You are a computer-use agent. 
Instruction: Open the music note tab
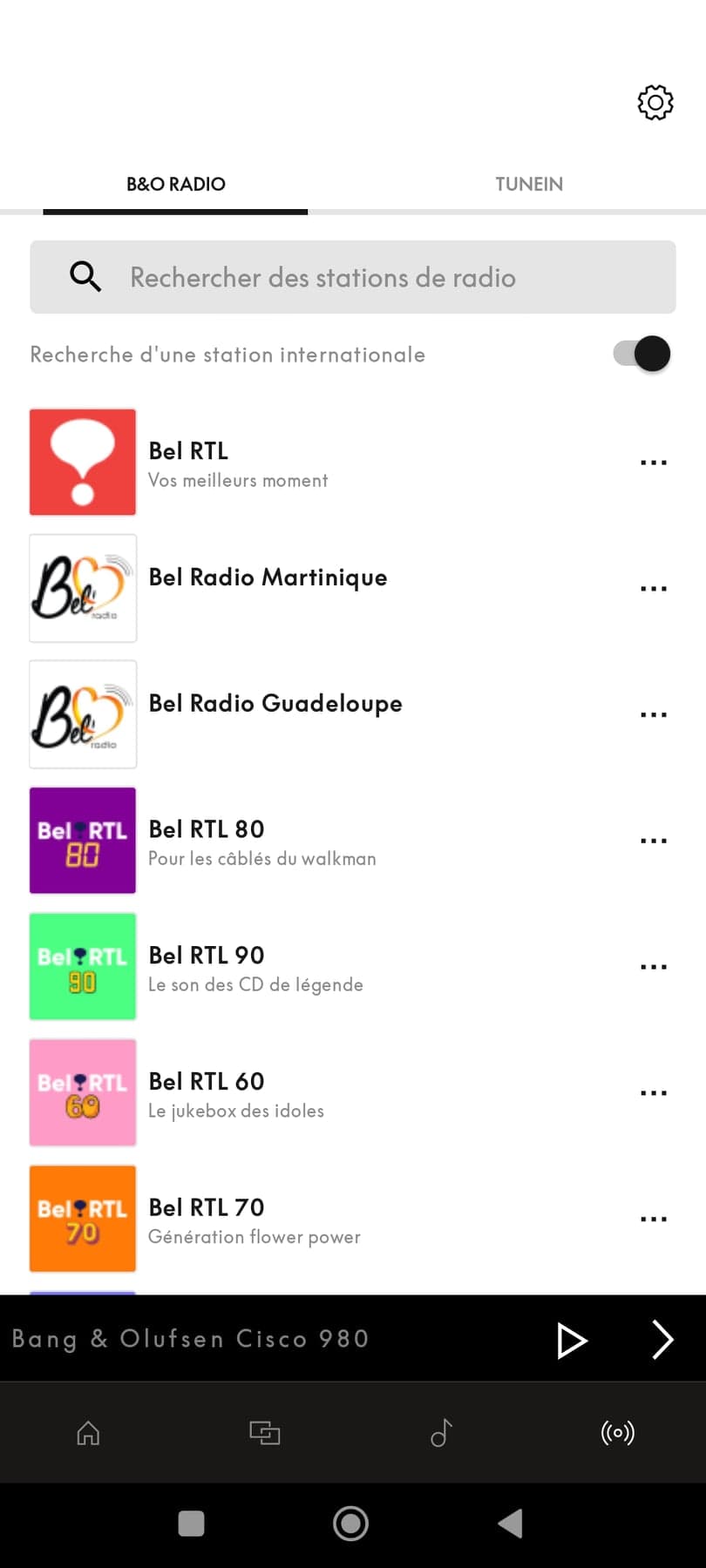click(441, 1433)
